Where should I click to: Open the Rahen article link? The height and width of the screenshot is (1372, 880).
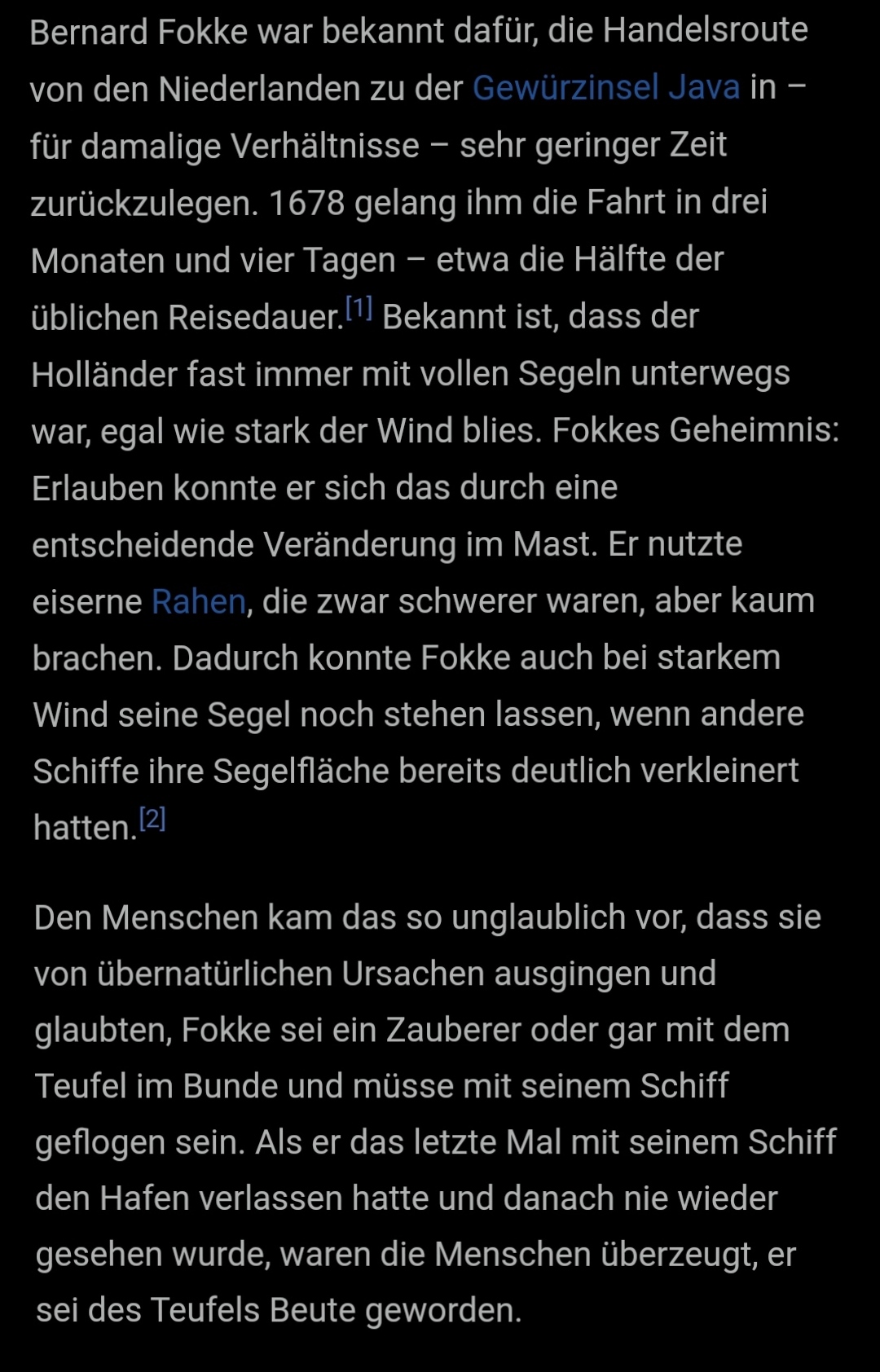tap(199, 601)
